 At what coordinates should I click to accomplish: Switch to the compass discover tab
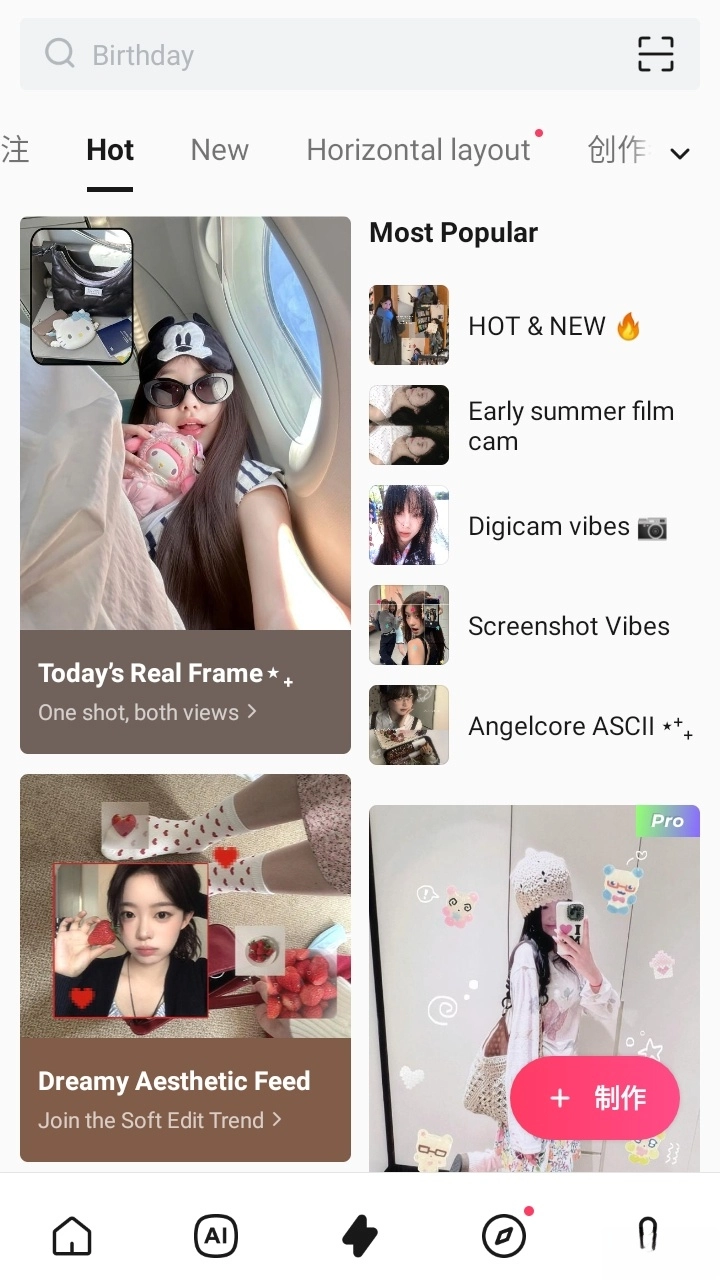(504, 1237)
